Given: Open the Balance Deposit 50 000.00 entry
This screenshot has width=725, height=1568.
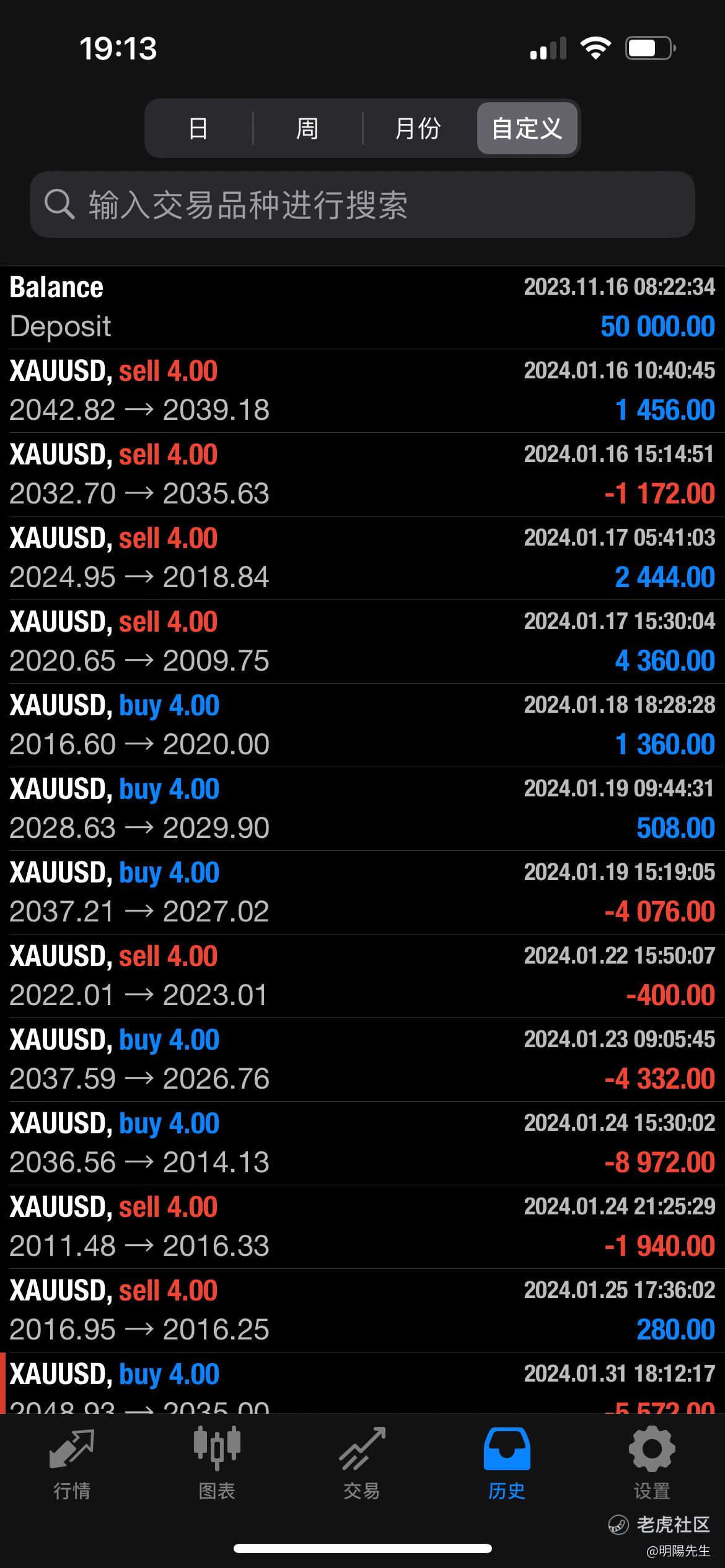Looking at the screenshot, I should (362, 307).
